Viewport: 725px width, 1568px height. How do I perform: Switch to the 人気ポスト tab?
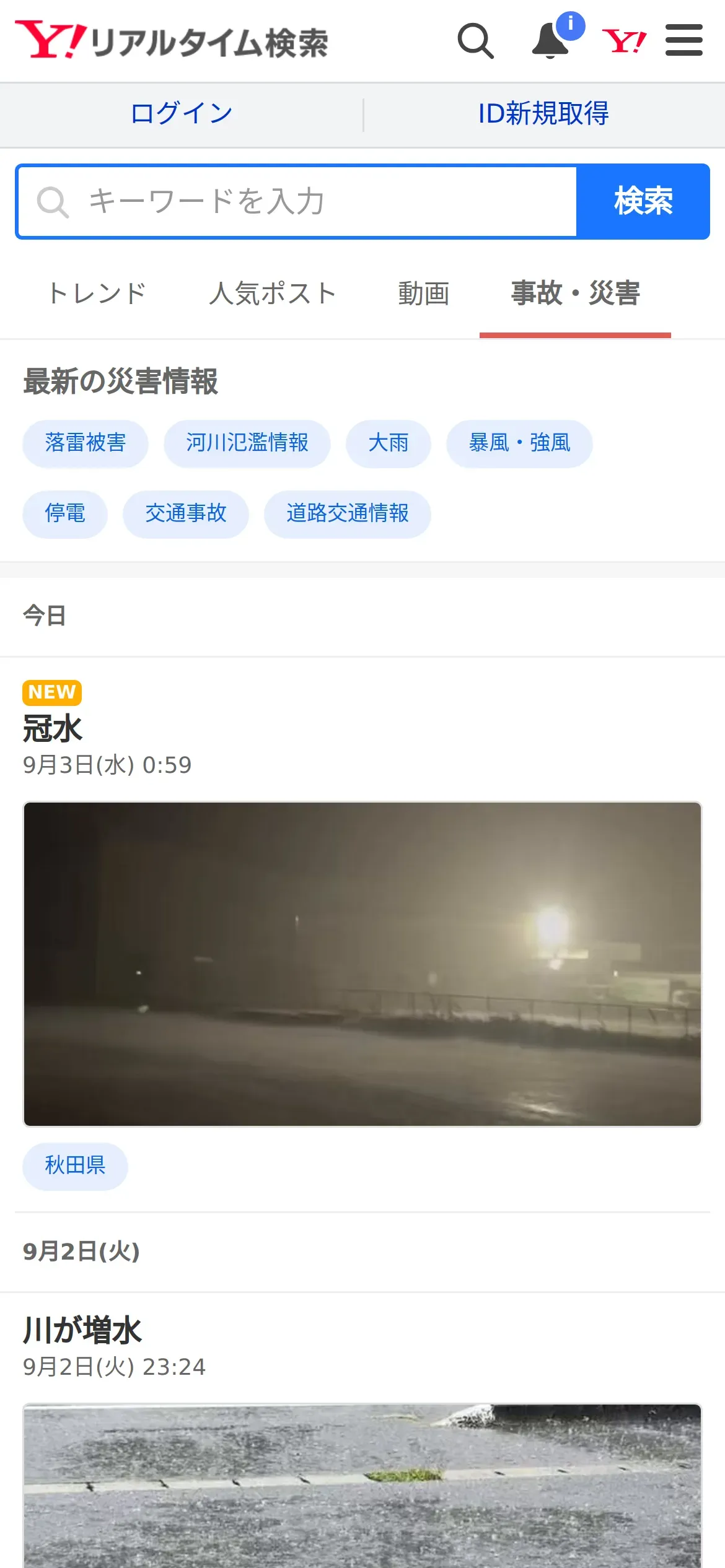(x=273, y=294)
